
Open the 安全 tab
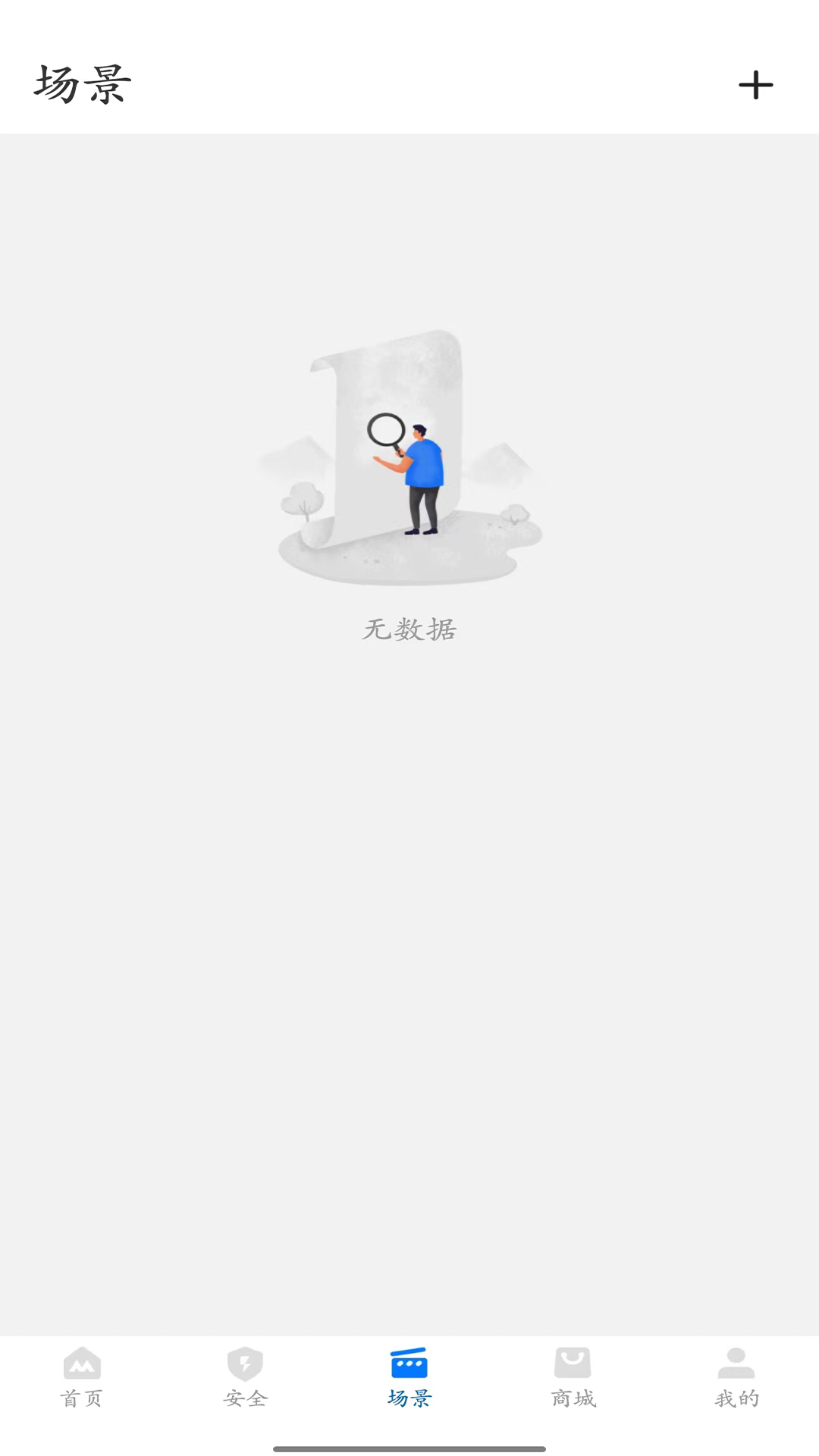tap(245, 1377)
